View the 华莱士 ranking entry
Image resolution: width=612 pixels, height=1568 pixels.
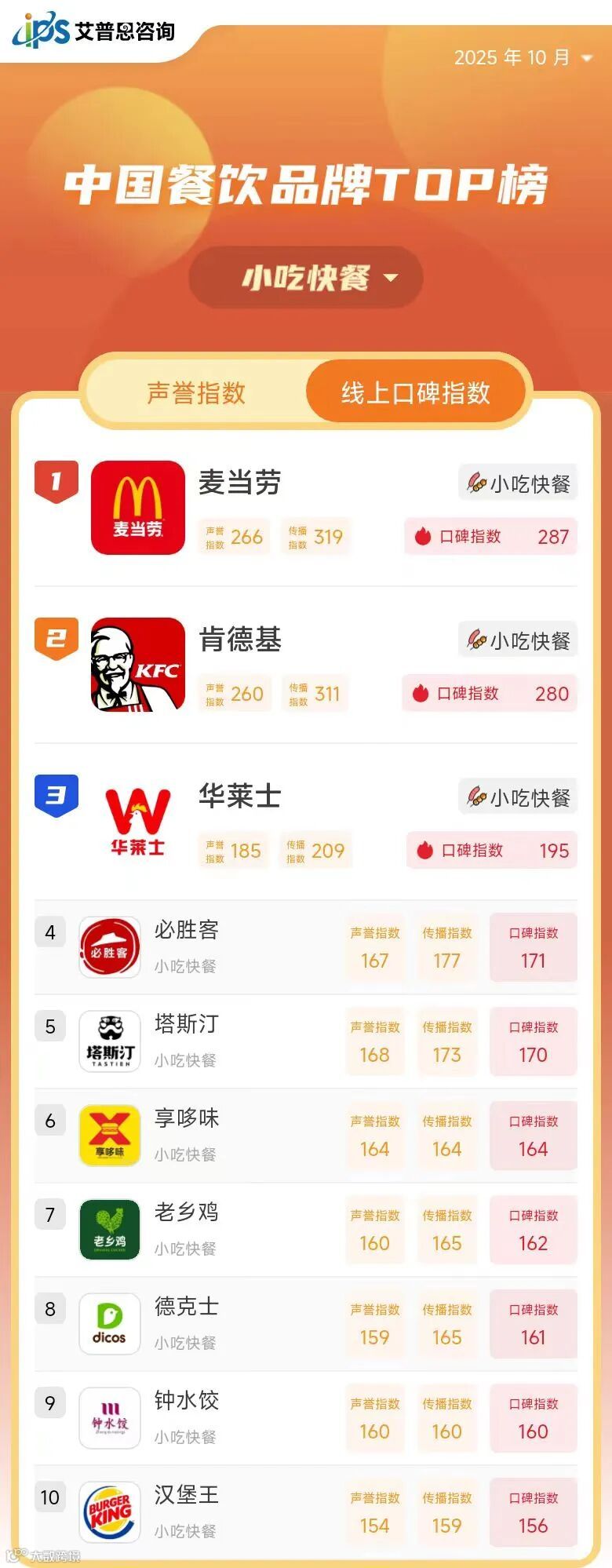239,797
